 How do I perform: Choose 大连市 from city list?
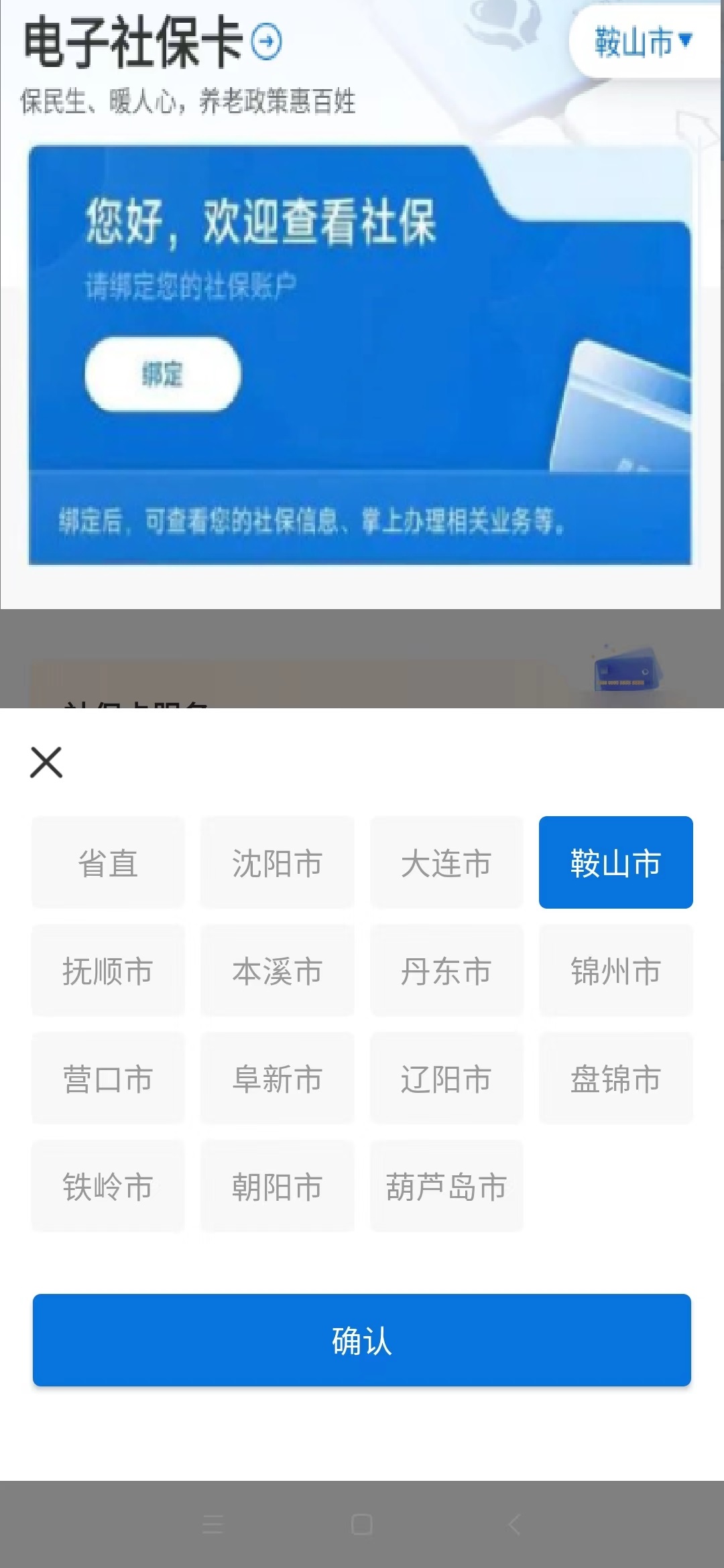(446, 863)
